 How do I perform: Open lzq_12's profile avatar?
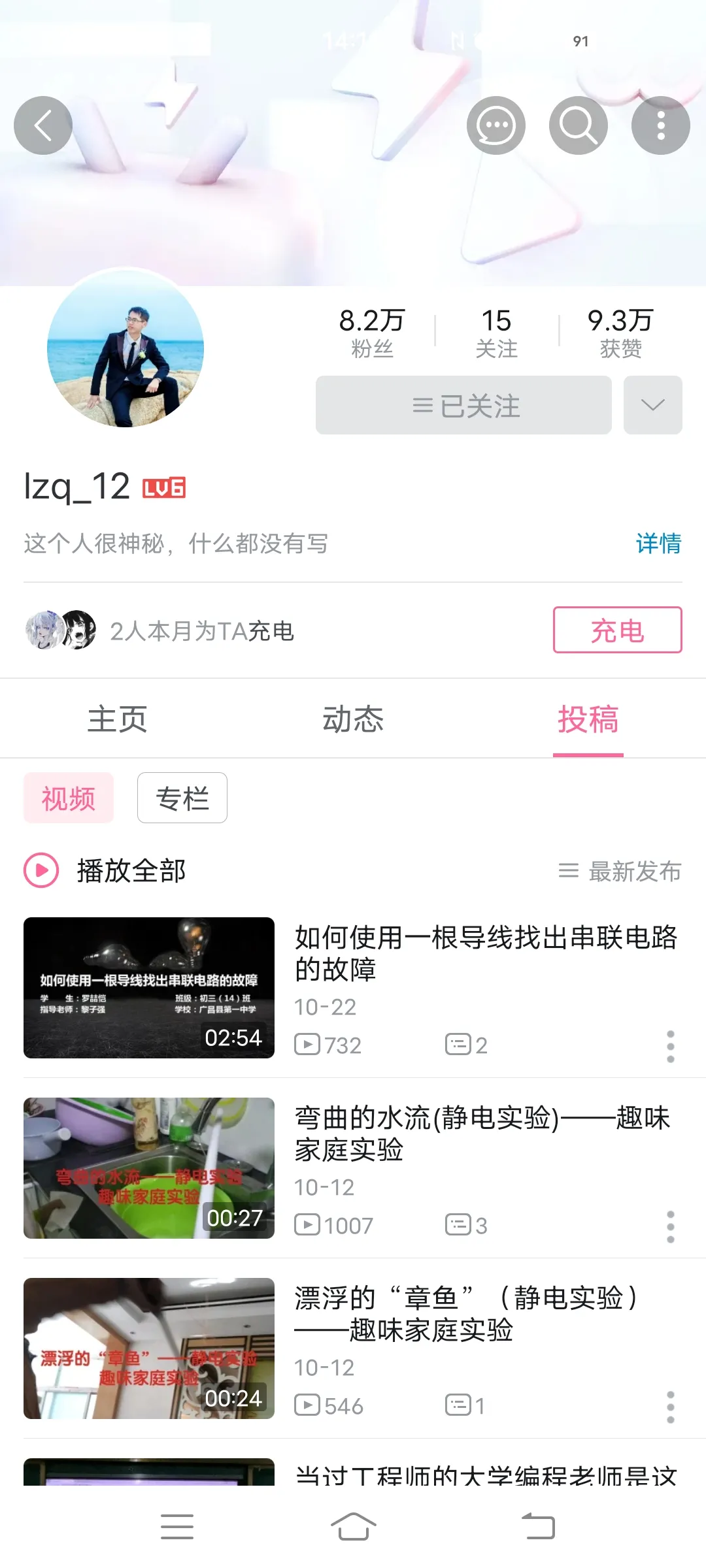126,348
